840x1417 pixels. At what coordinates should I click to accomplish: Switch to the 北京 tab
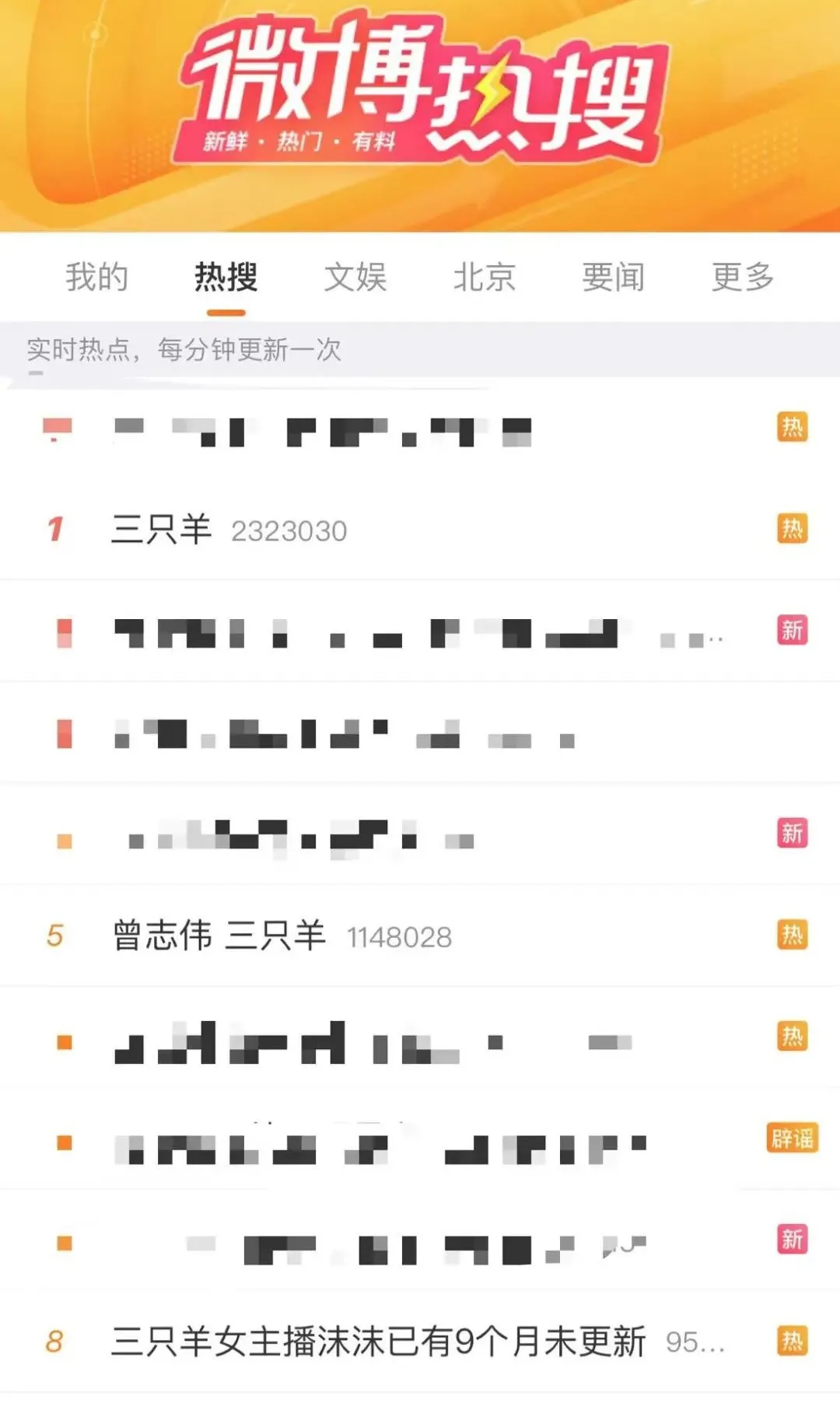pyautogui.click(x=485, y=278)
